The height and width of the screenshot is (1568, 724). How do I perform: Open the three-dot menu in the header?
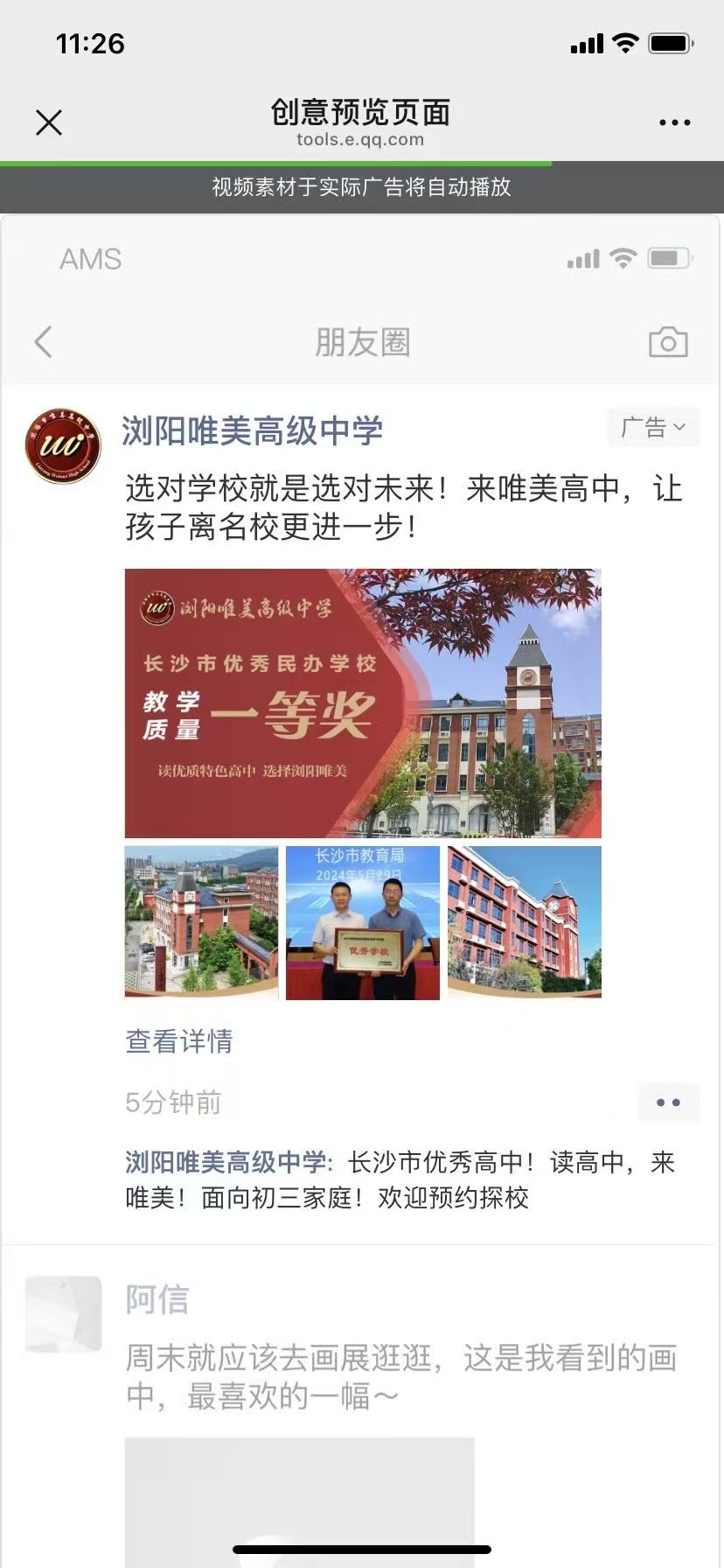(x=674, y=122)
